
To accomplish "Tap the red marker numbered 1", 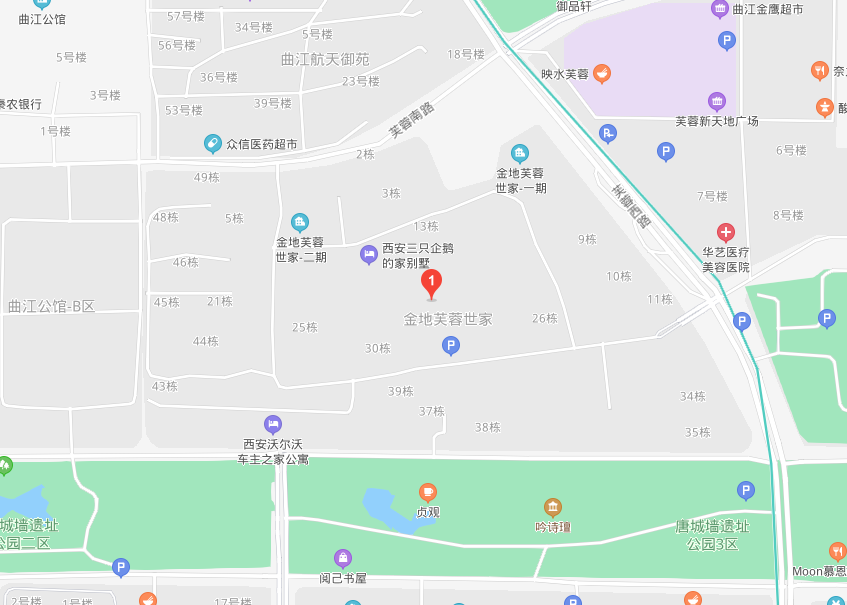I will [431, 284].
